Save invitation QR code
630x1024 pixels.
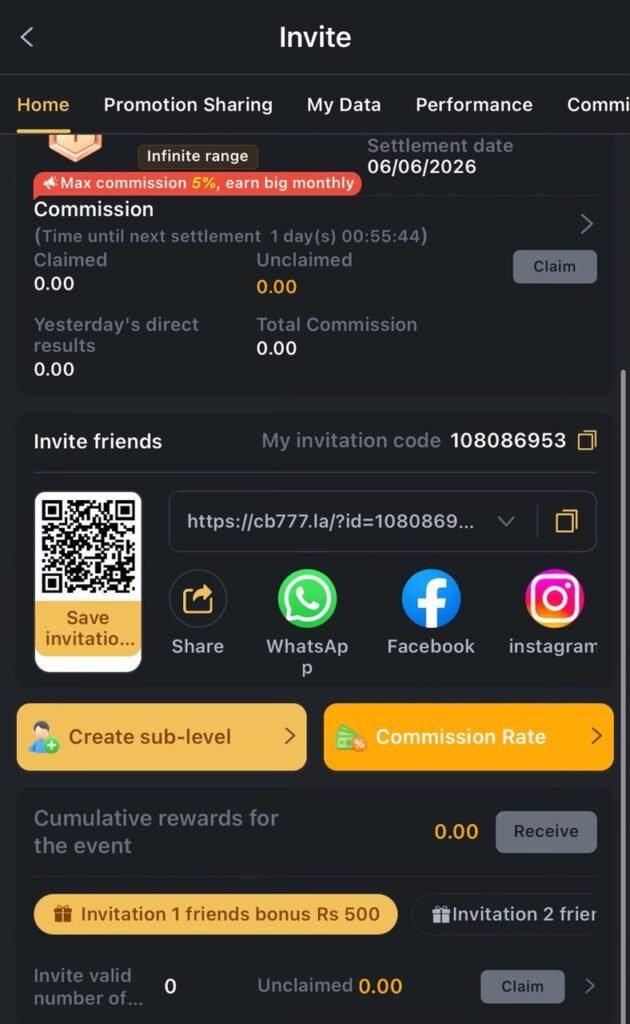coord(88,628)
